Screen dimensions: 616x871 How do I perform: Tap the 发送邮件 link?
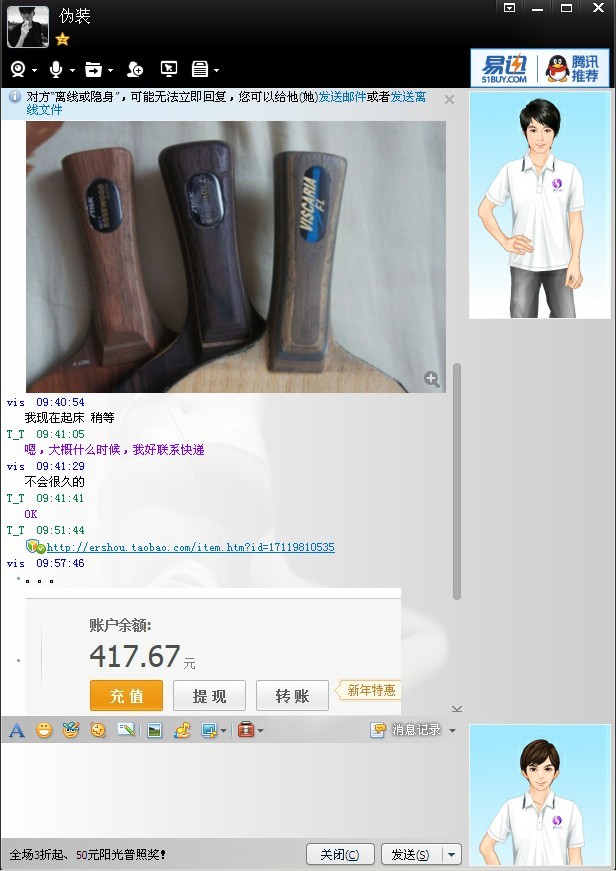coord(342,97)
